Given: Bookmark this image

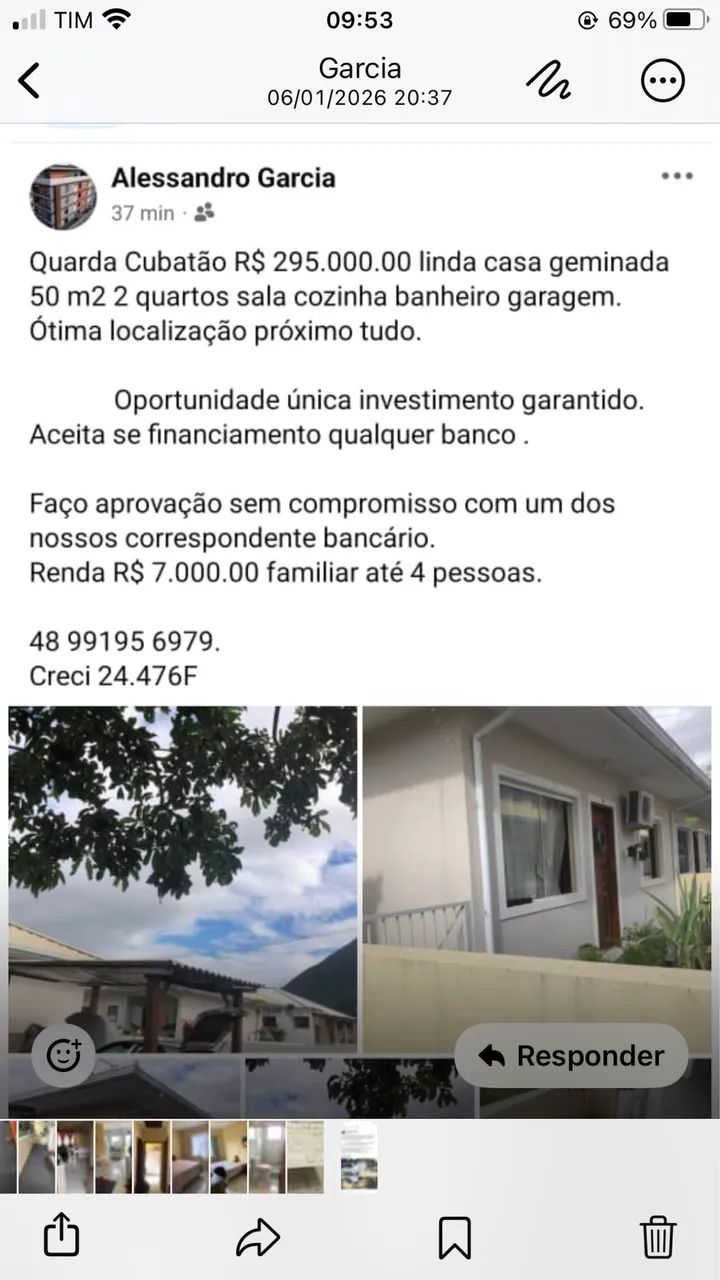Looking at the screenshot, I should coord(455,1237).
